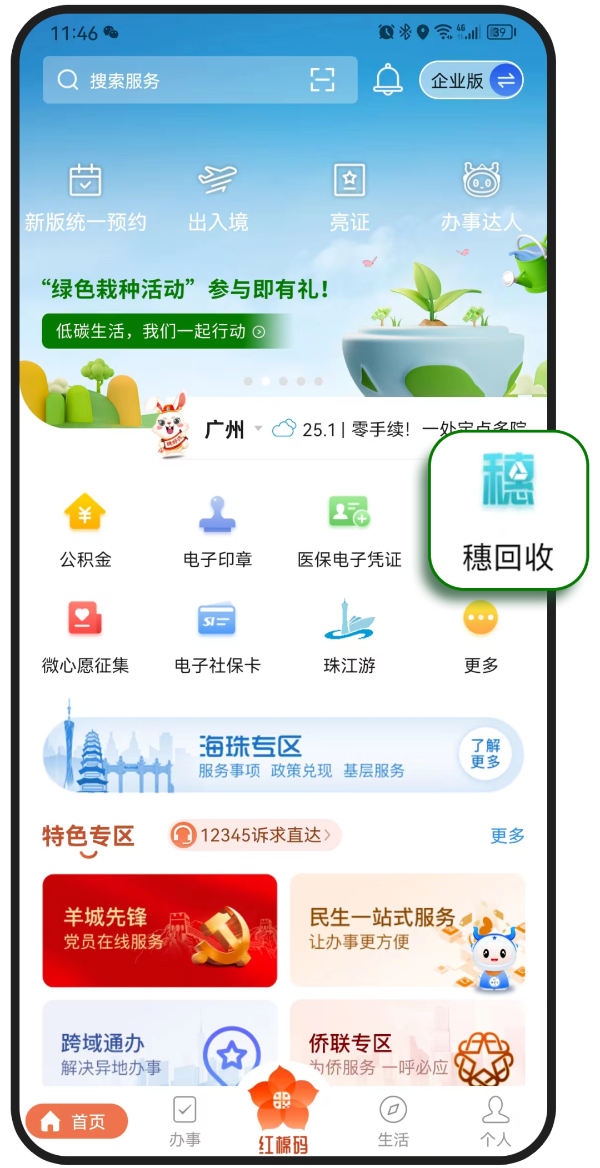Switch to 企业版 mode

click(471, 81)
